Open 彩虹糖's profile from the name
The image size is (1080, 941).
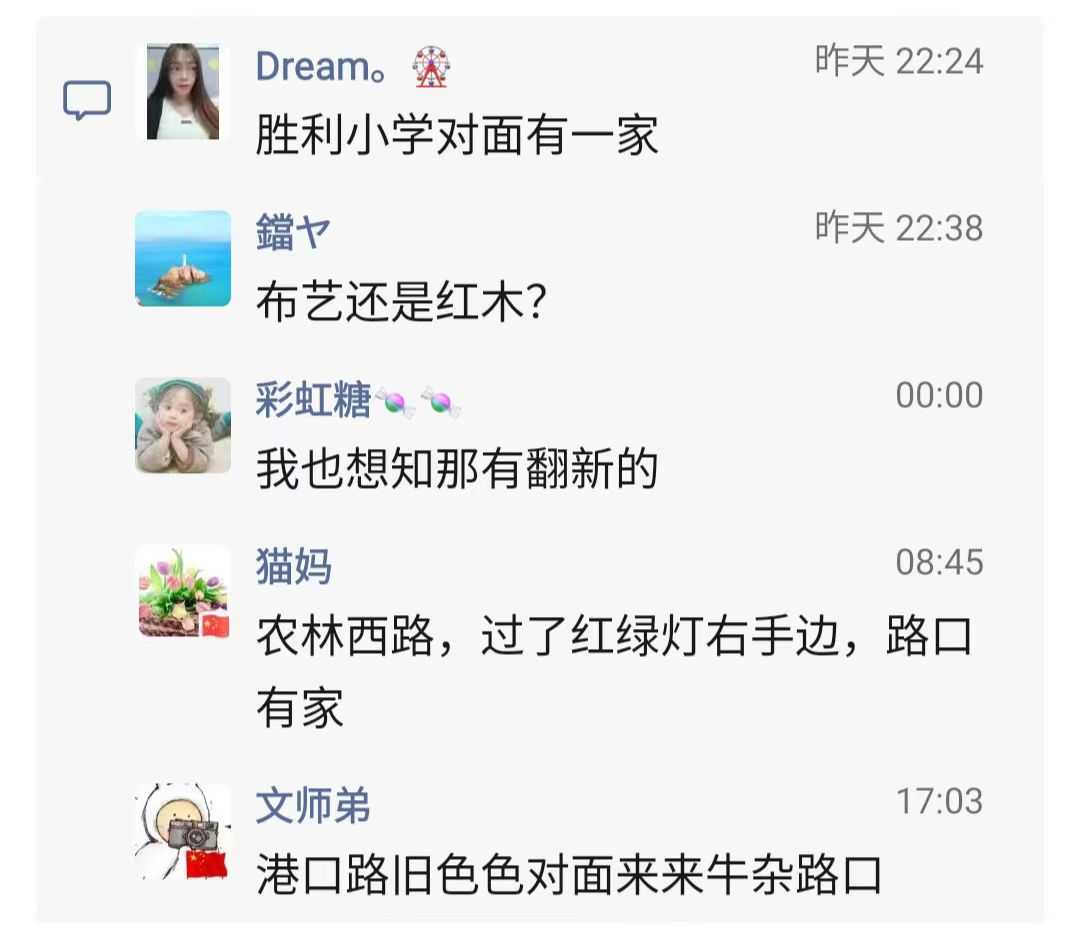coord(314,400)
